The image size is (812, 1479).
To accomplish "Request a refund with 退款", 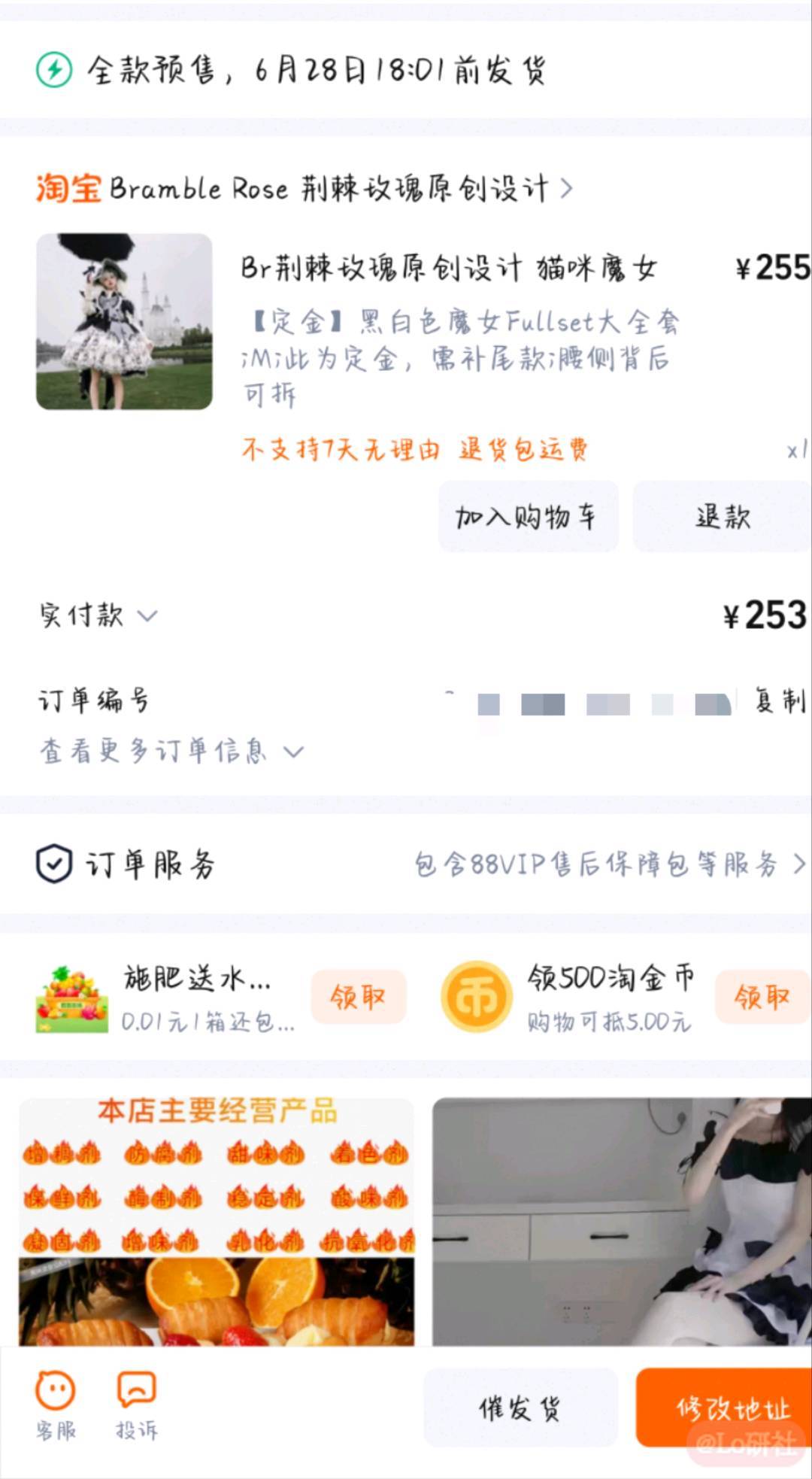I will point(721,517).
